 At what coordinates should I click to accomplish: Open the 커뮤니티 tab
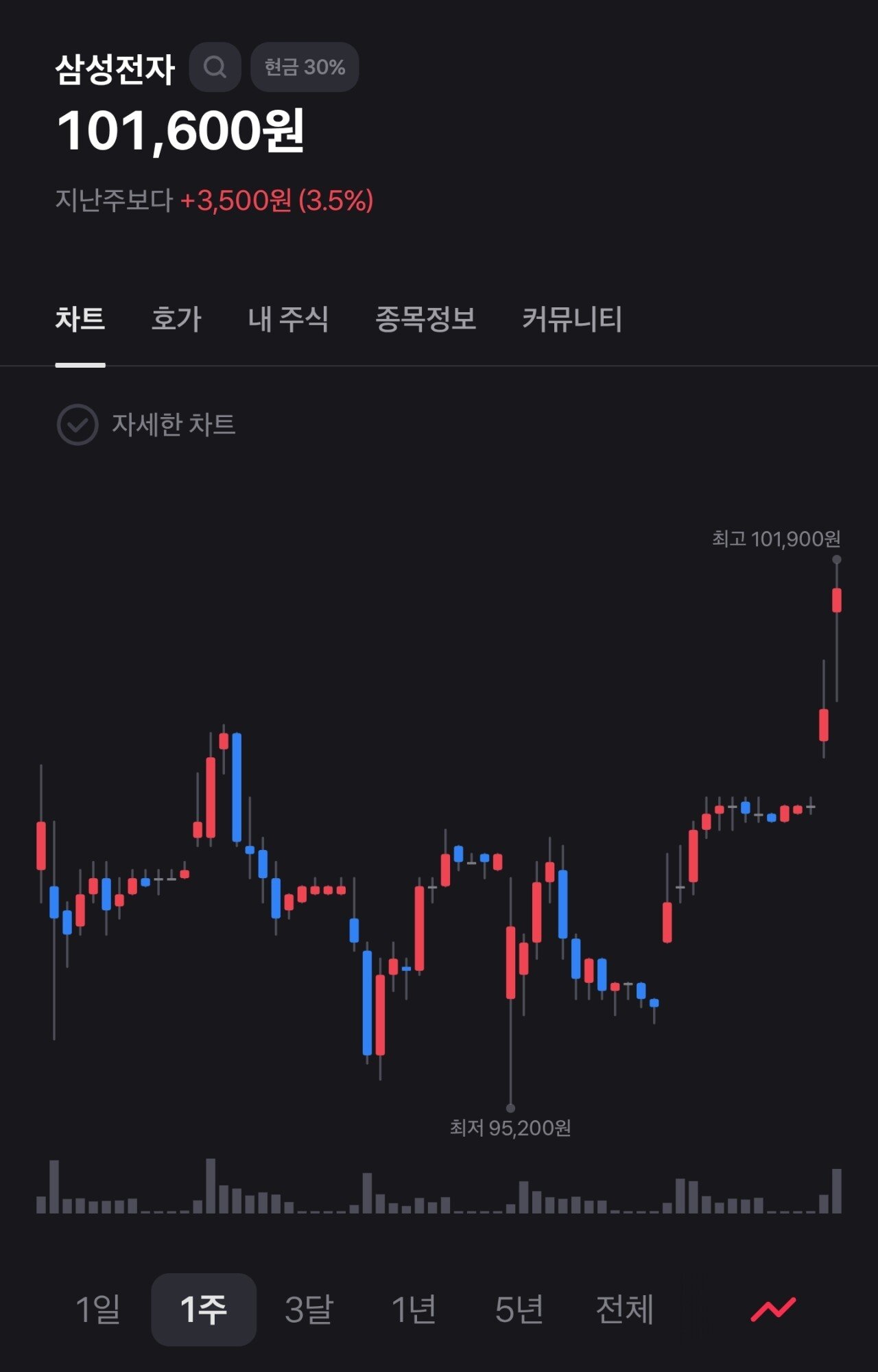point(572,319)
